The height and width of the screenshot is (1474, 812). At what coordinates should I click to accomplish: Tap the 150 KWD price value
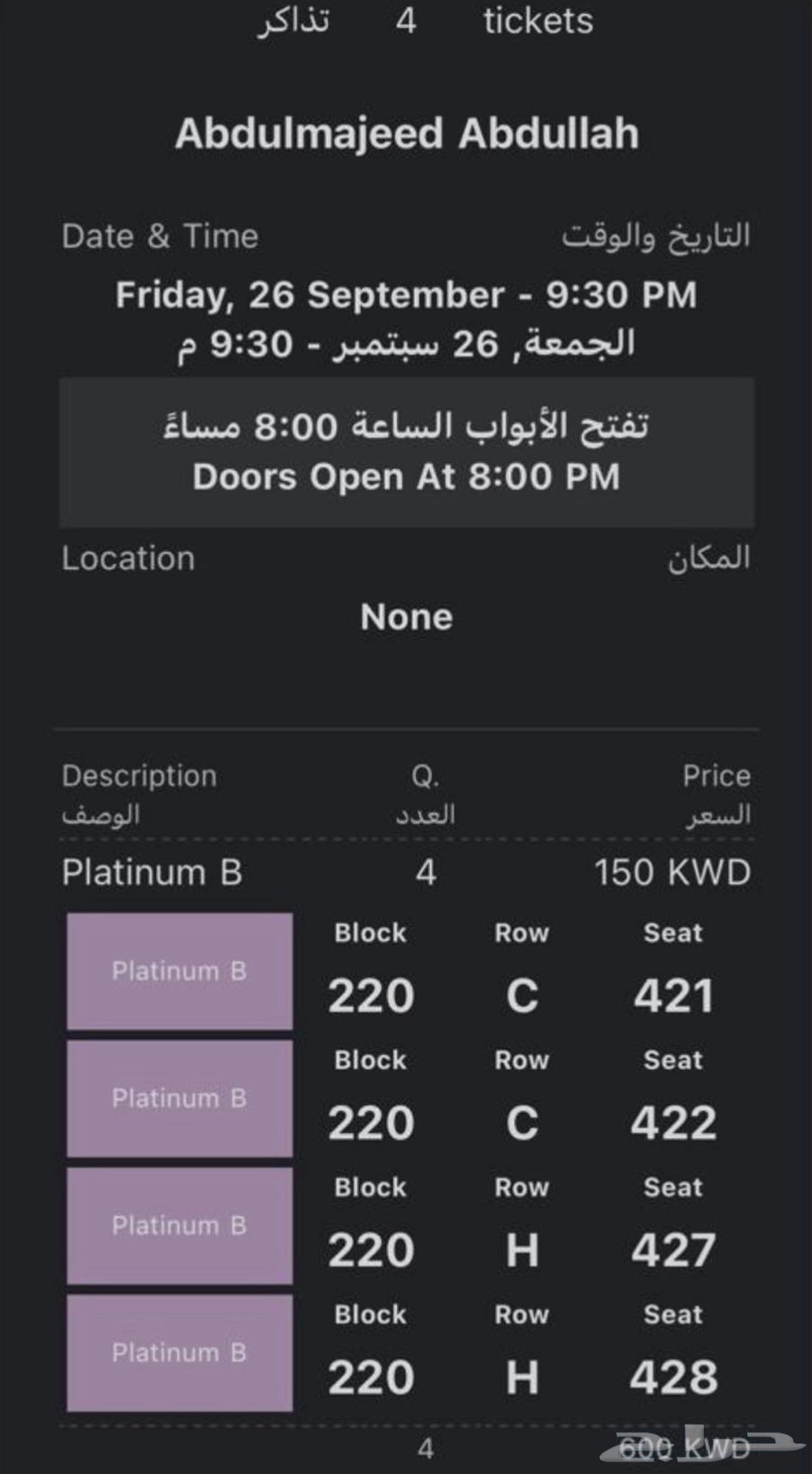671,872
